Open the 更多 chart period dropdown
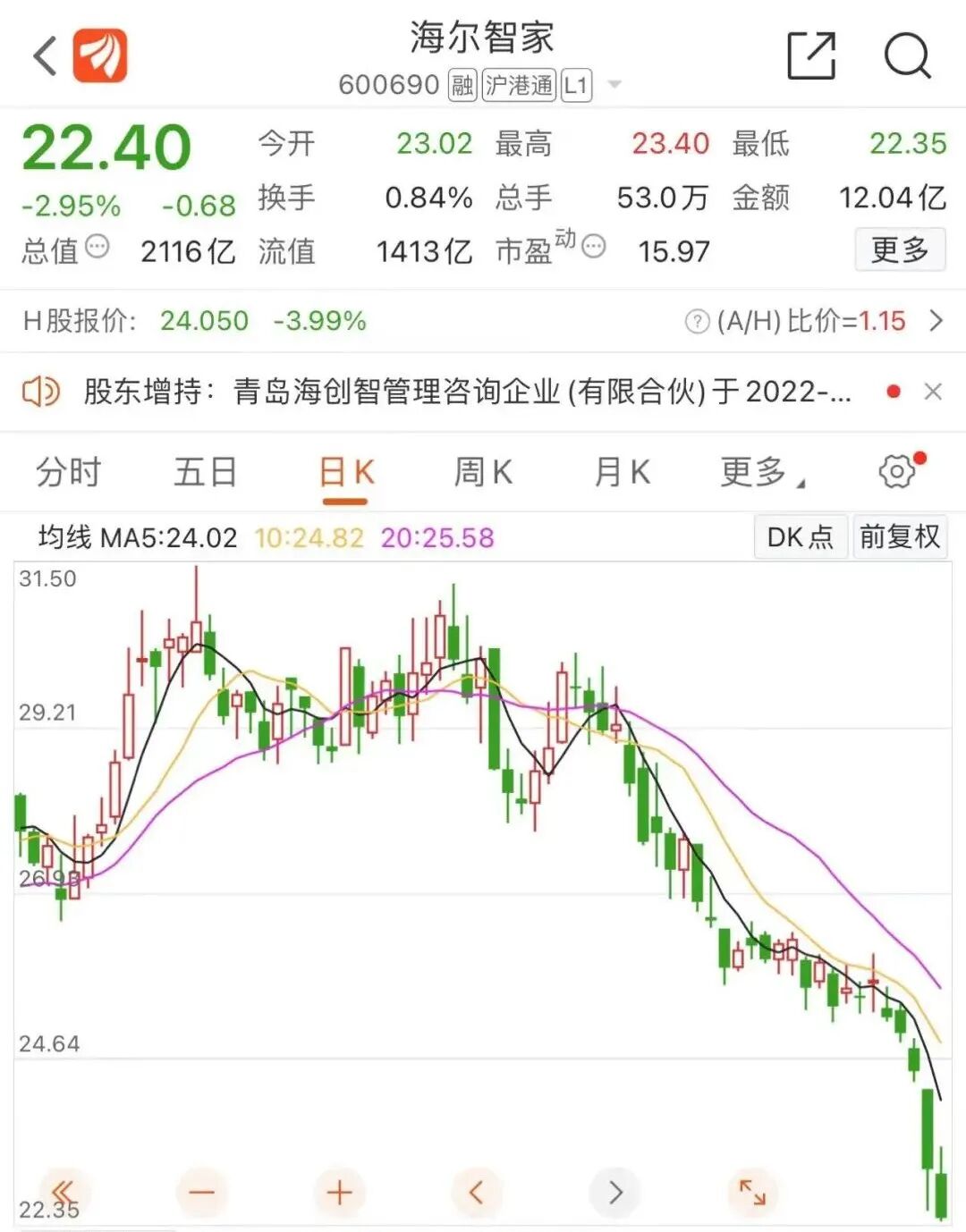 pos(762,472)
